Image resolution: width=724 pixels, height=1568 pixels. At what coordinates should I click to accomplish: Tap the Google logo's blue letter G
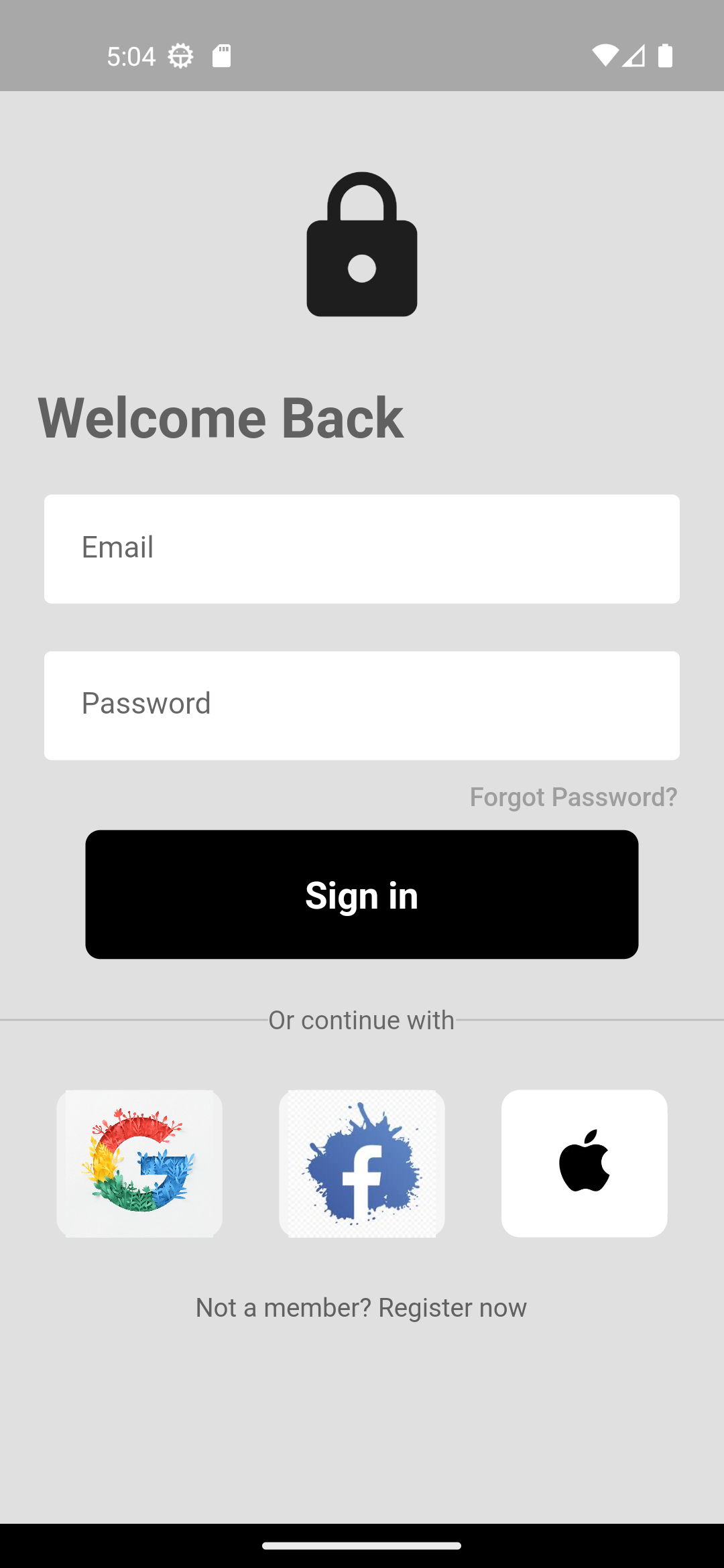pyautogui.click(x=163, y=1168)
